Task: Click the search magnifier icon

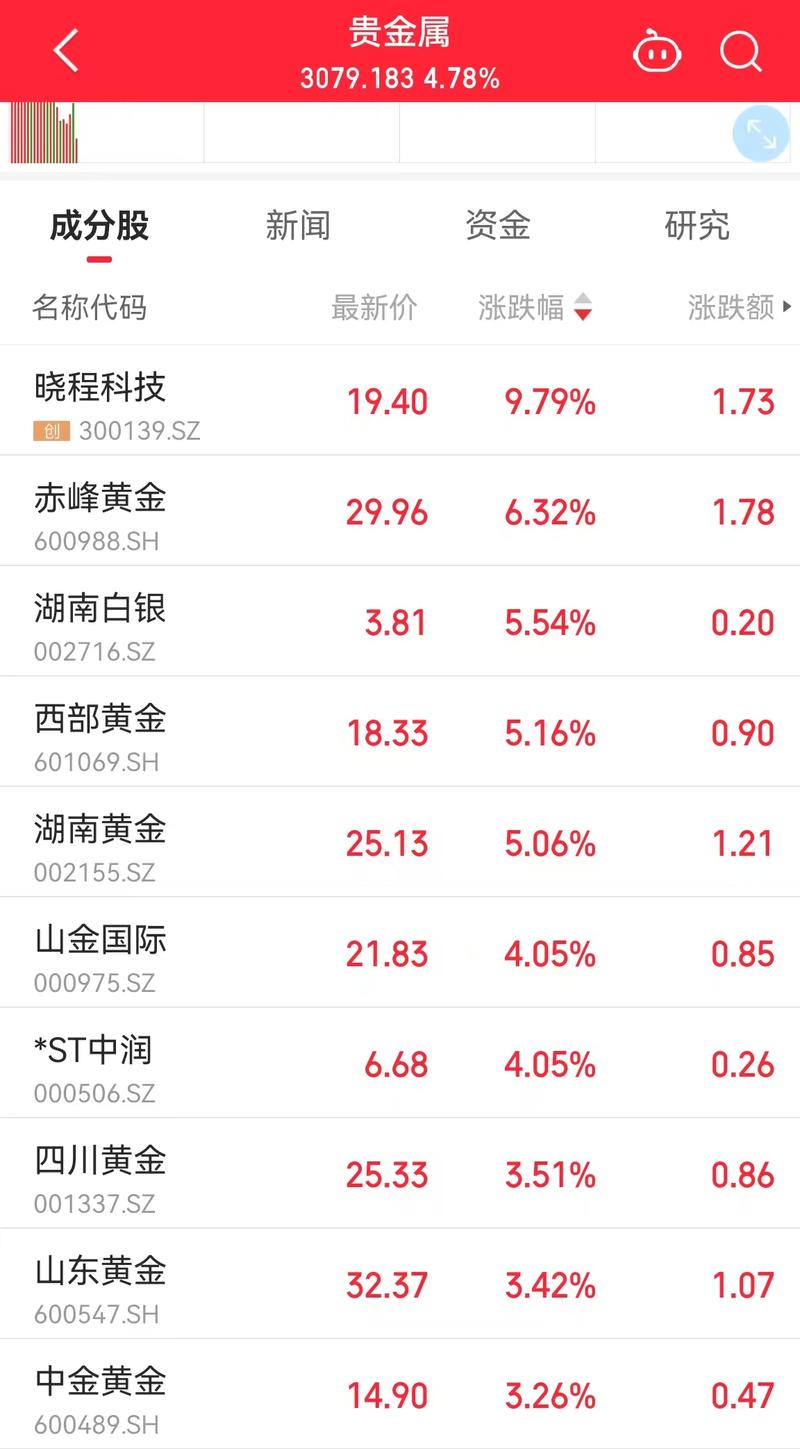Action: (740, 51)
